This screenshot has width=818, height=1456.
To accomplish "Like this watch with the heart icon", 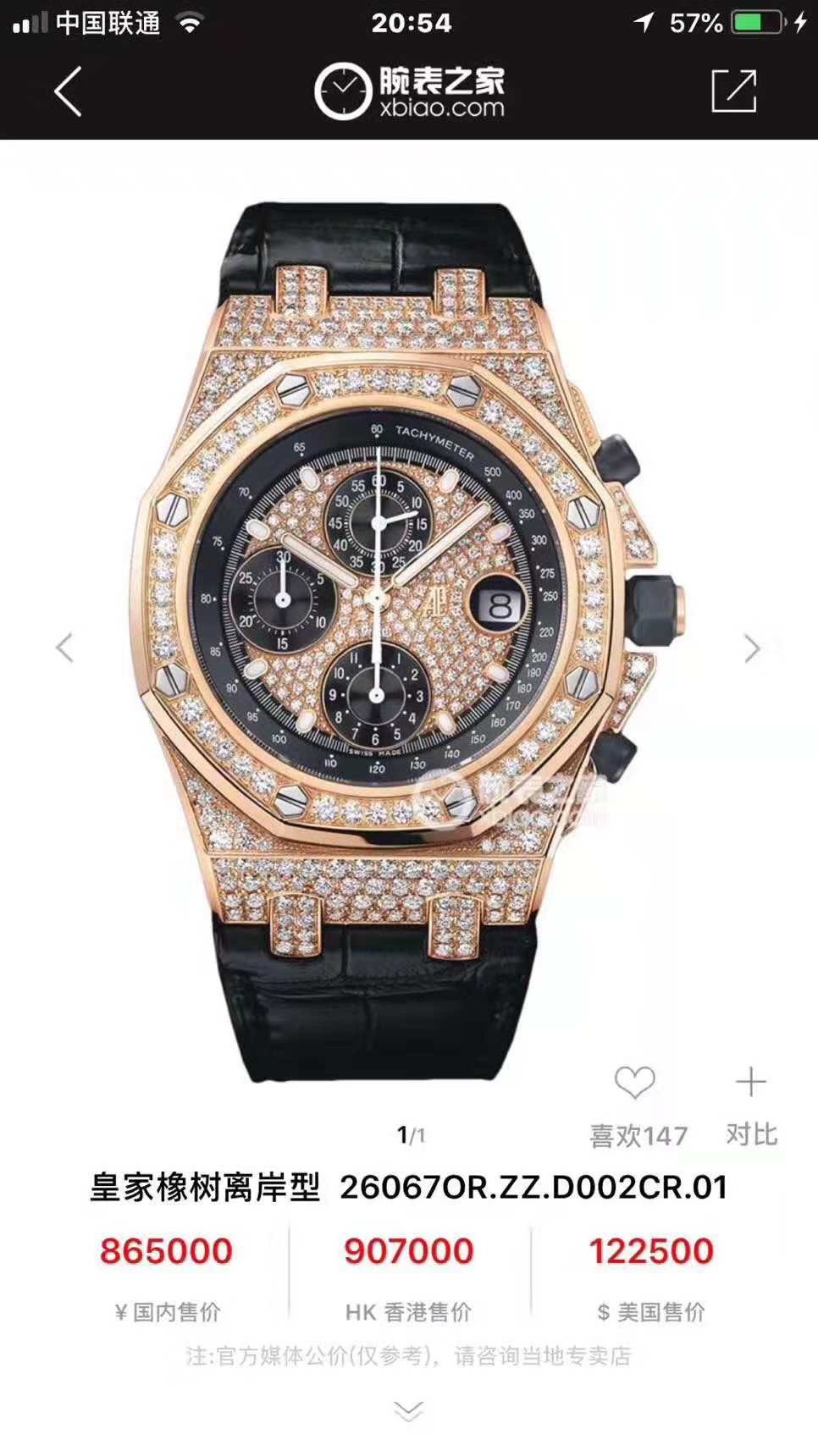I will [635, 1083].
